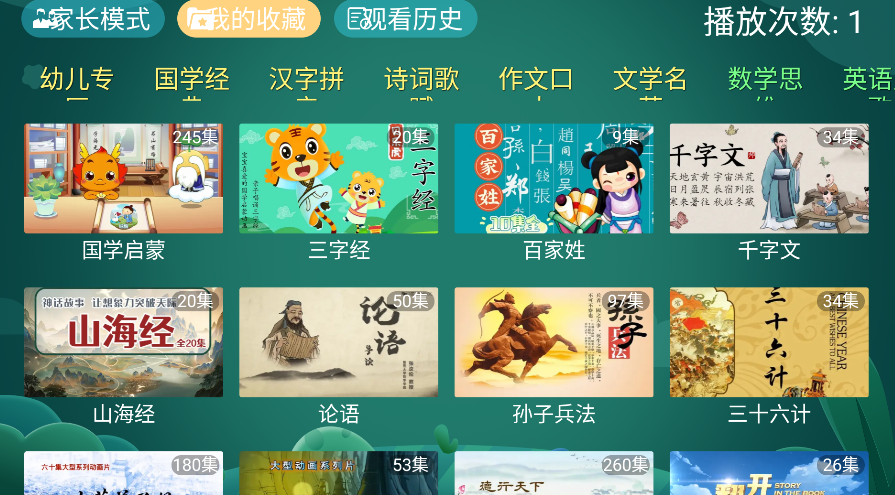Switch to the 作文口 category tab
This screenshot has width=895, height=495.
(536, 79)
